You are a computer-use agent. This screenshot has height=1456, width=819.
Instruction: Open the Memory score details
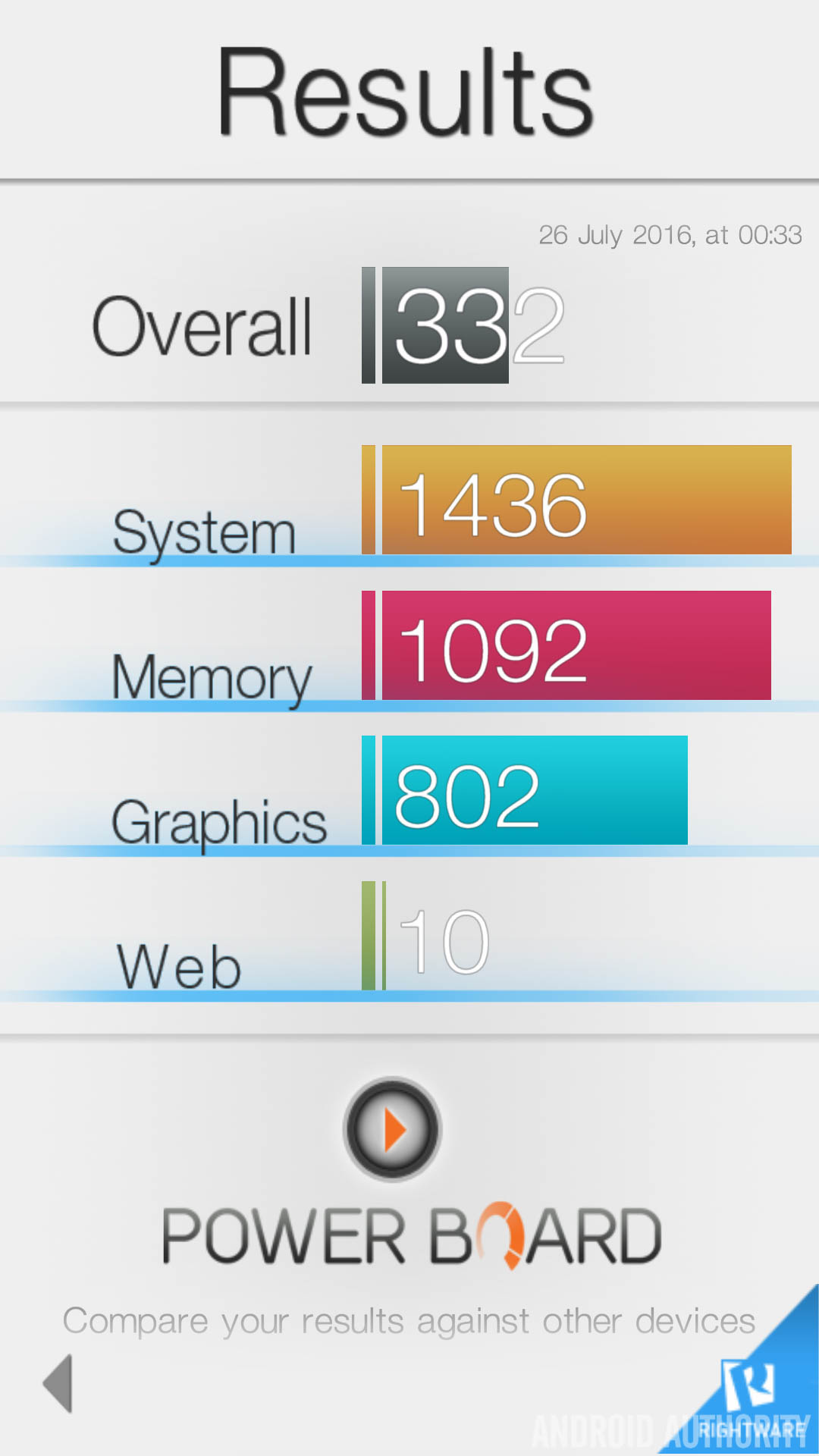[x=575, y=645]
